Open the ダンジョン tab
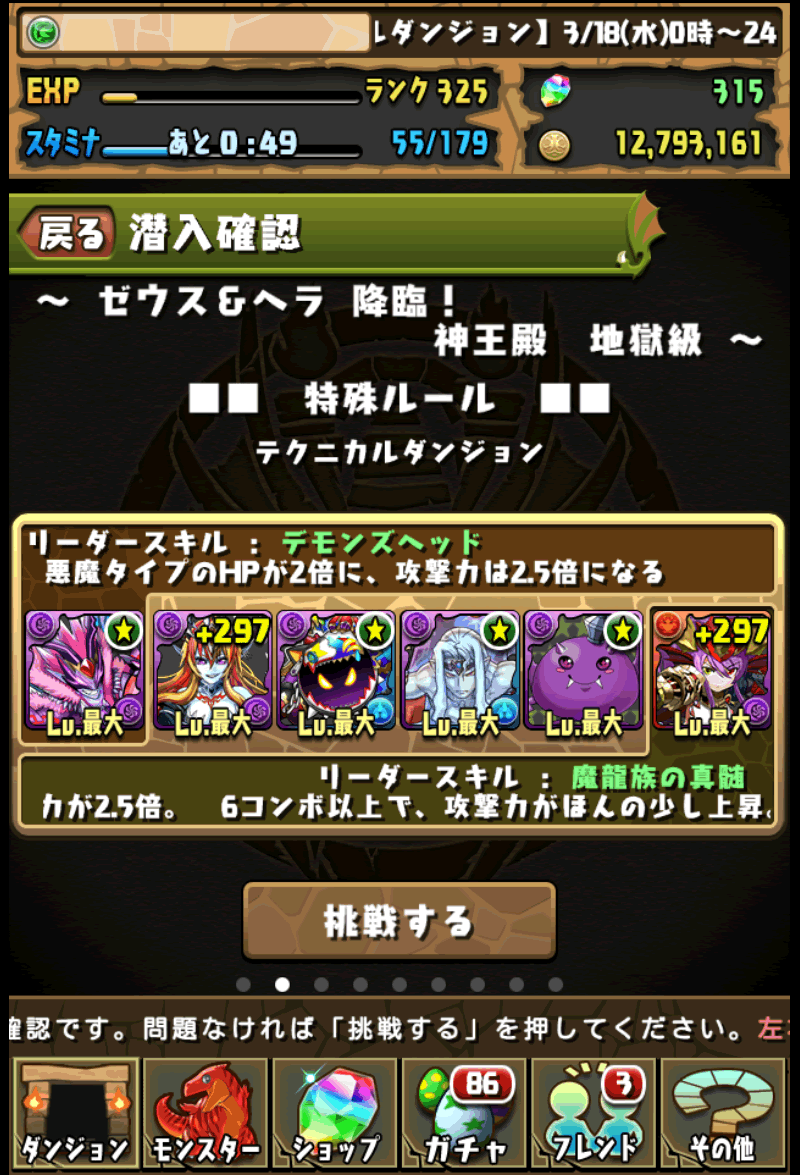The width and height of the screenshot is (800, 1175). [x=75, y=1112]
